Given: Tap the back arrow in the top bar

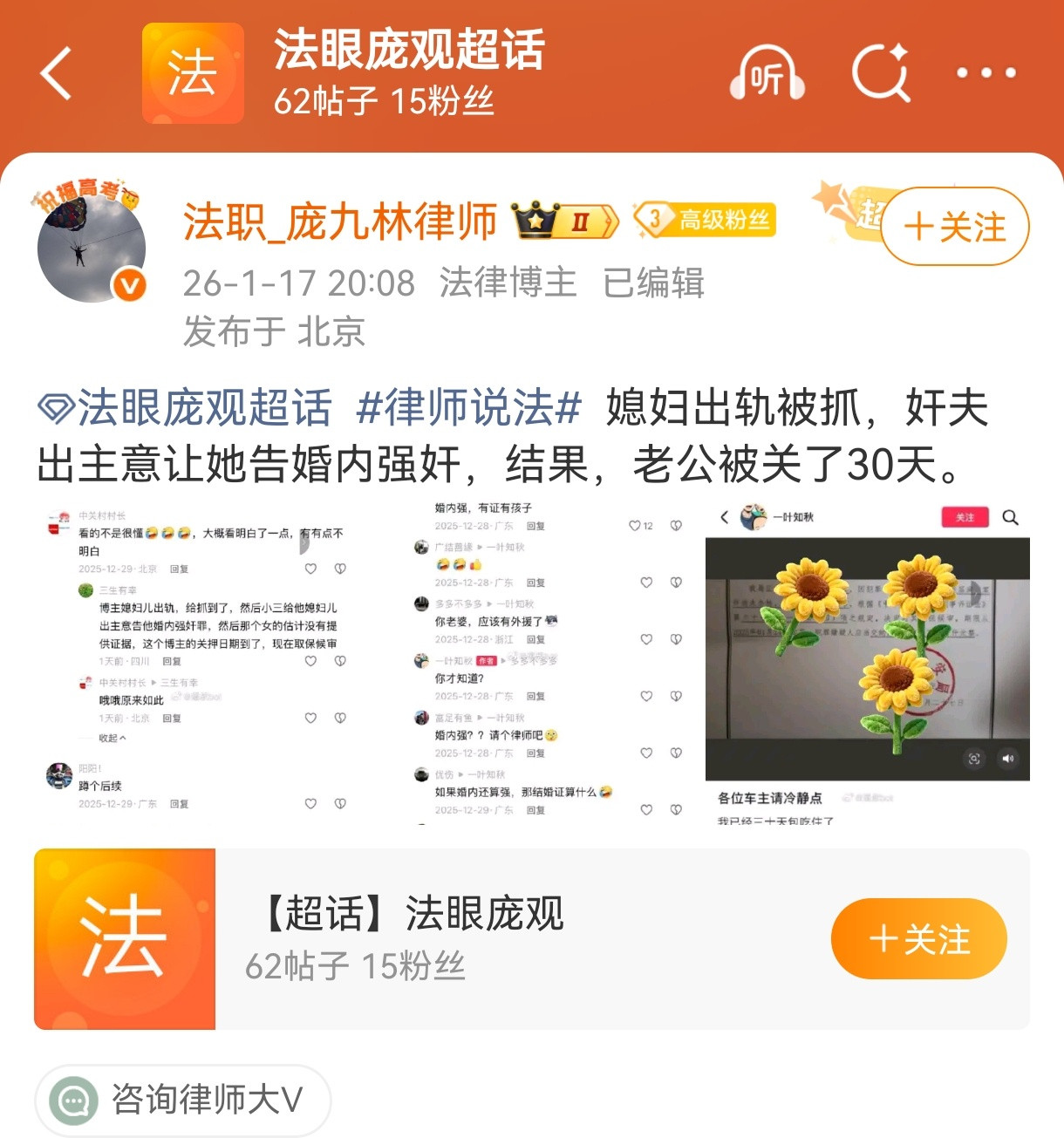Looking at the screenshot, I should pyautogui.click(x=58, y=73).
